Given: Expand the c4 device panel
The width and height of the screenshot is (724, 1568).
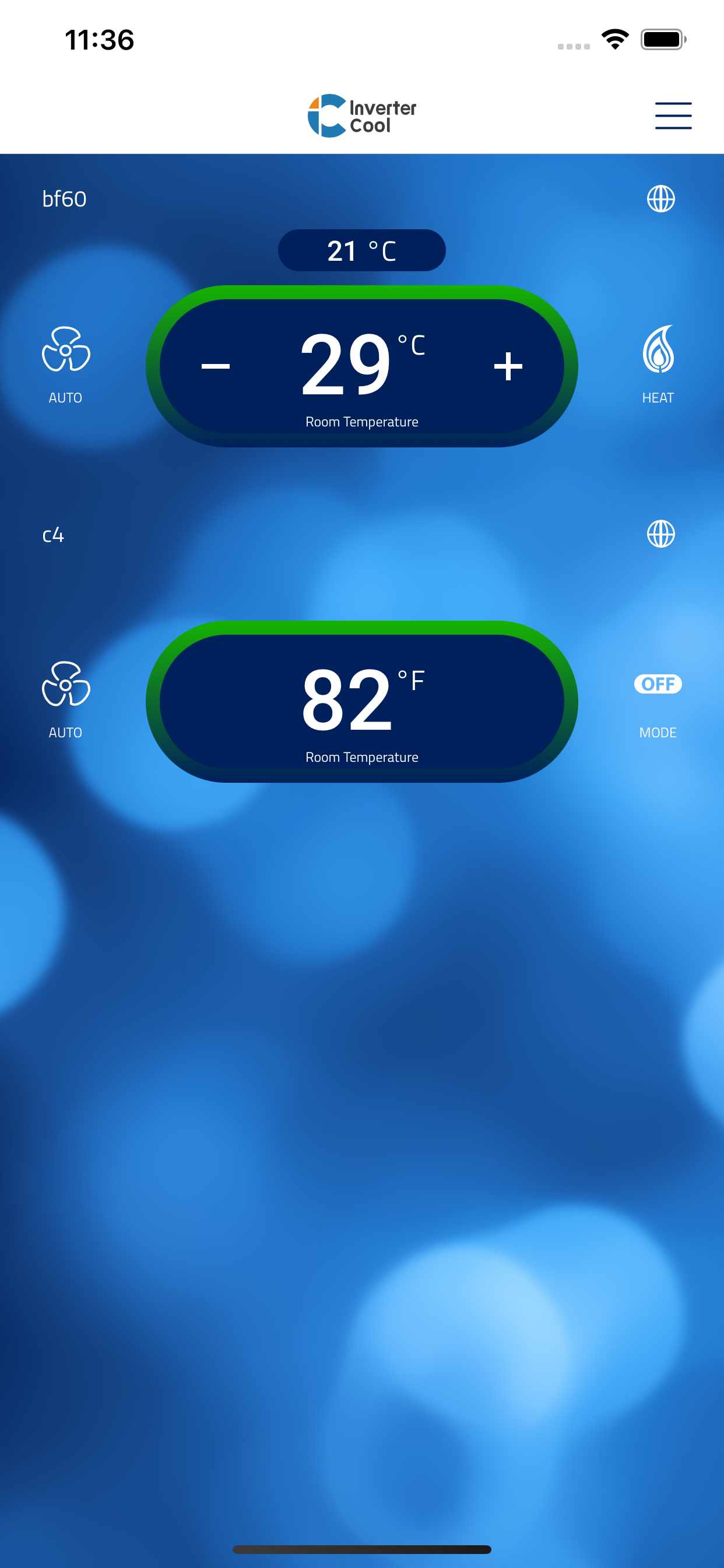Looking at the screenshot, I should pos(54,534).
